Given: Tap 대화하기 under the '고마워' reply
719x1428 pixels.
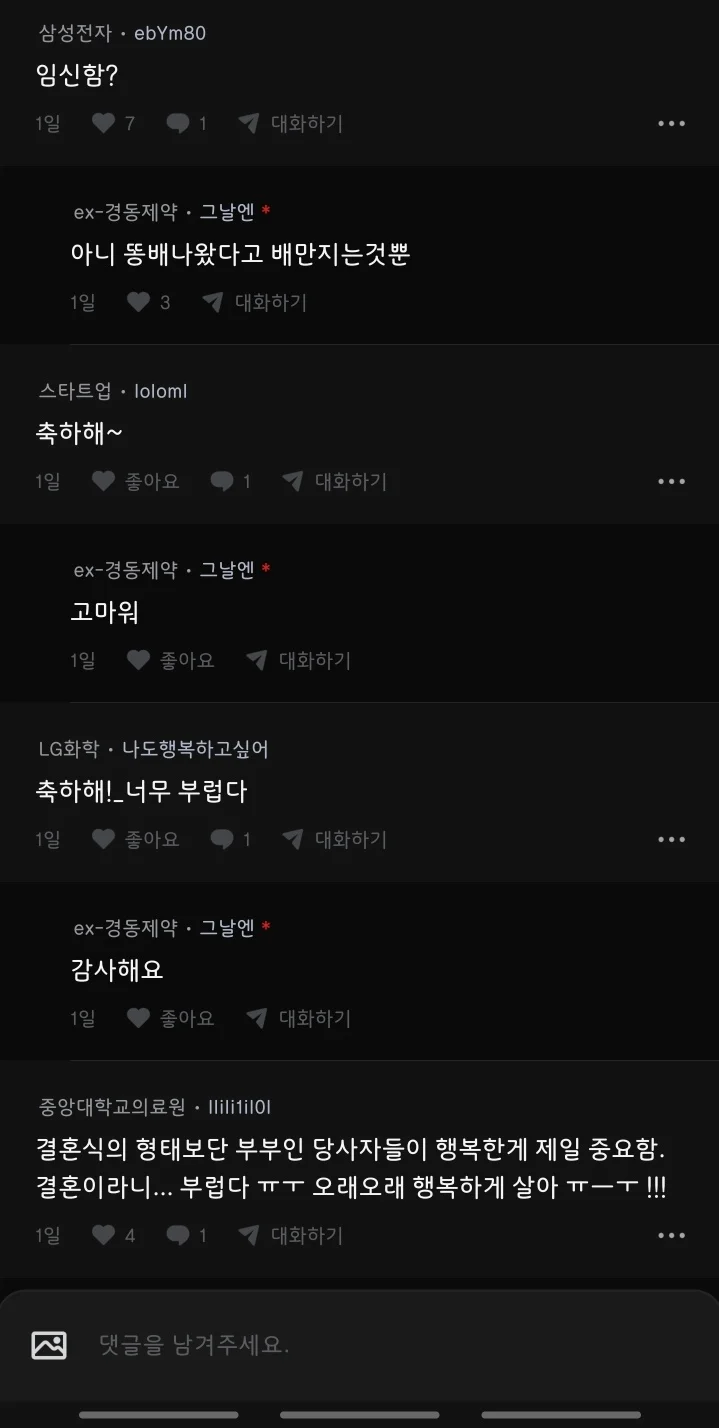Looking at the screenshot, I should coord(299,660).
